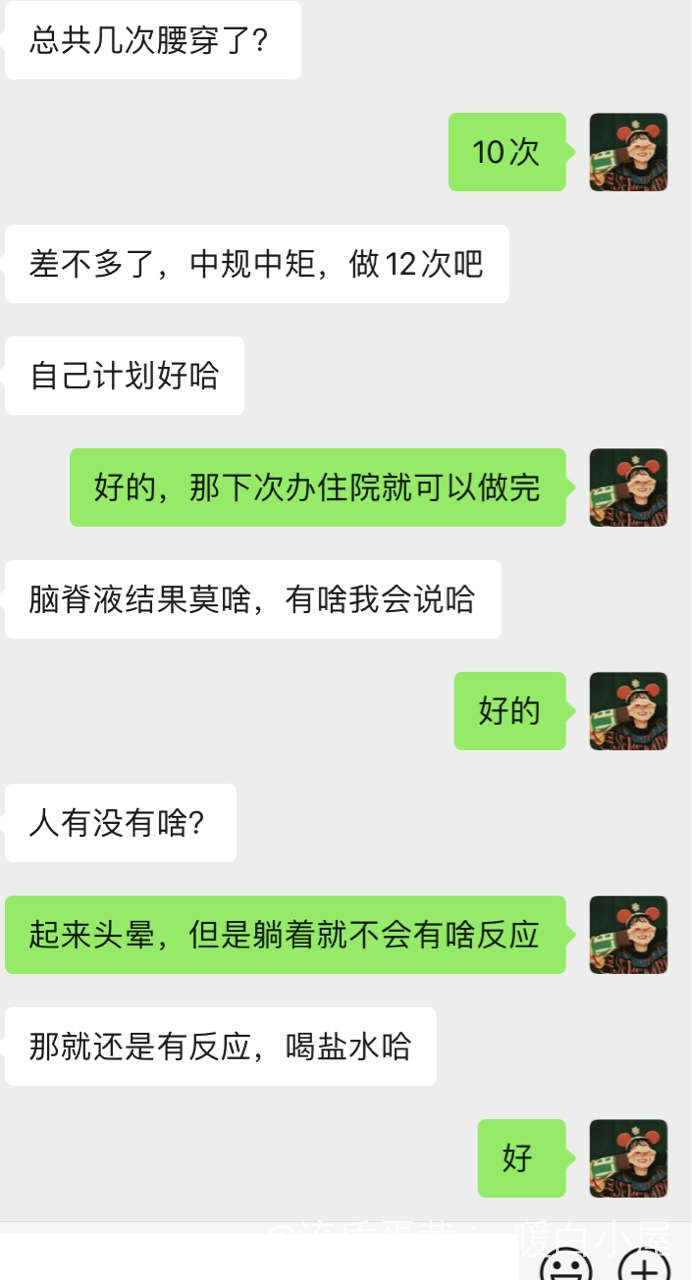Open sender avatar beside the 10次 message
Image resolution: width=692 pixels, height=1280 pixels.
coord(628,152)
